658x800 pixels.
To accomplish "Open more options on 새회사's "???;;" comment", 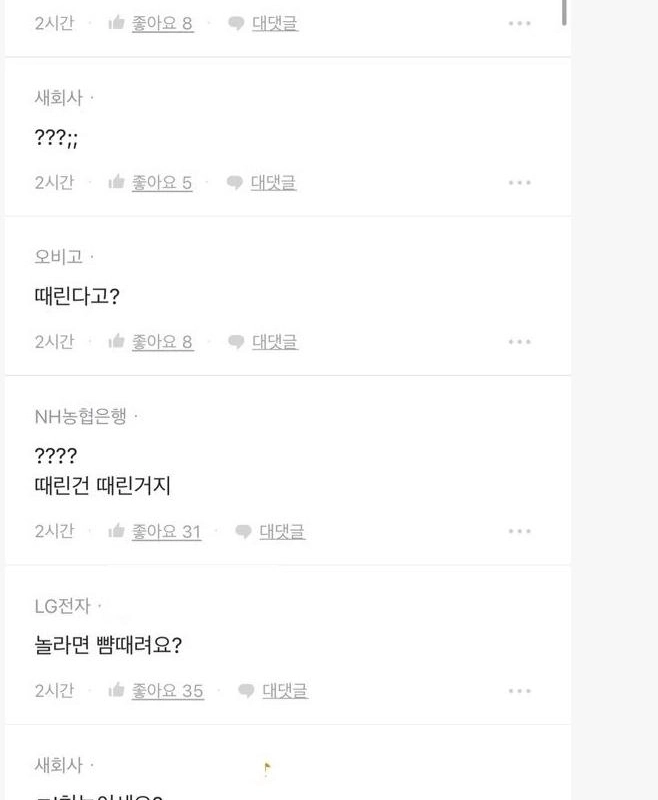I will [519, 182].
